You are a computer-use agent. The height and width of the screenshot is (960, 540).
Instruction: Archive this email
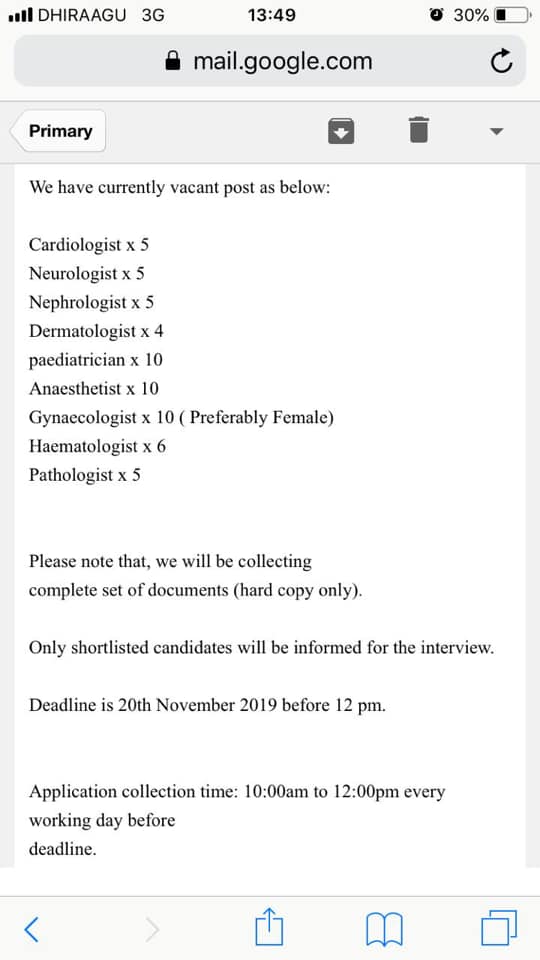[341, 130]
